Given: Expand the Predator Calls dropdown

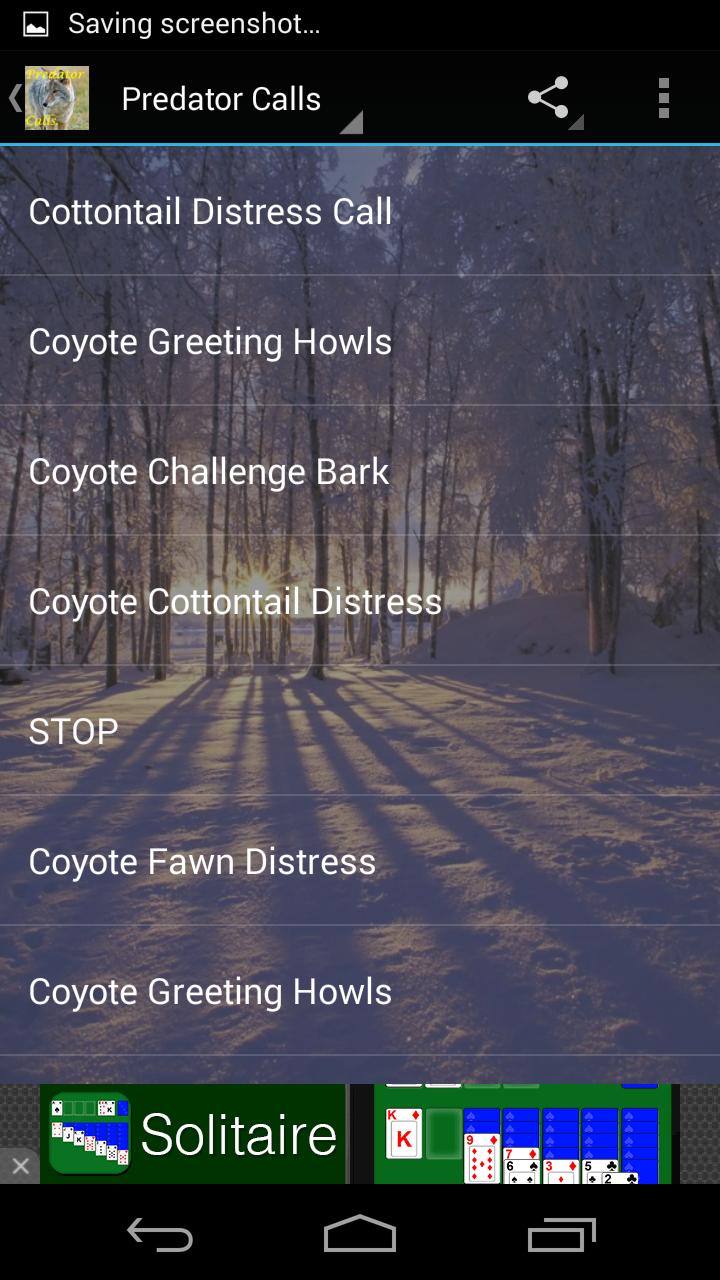Looking at the screenshot, I should pyautogui.click(x=238, y=100).
